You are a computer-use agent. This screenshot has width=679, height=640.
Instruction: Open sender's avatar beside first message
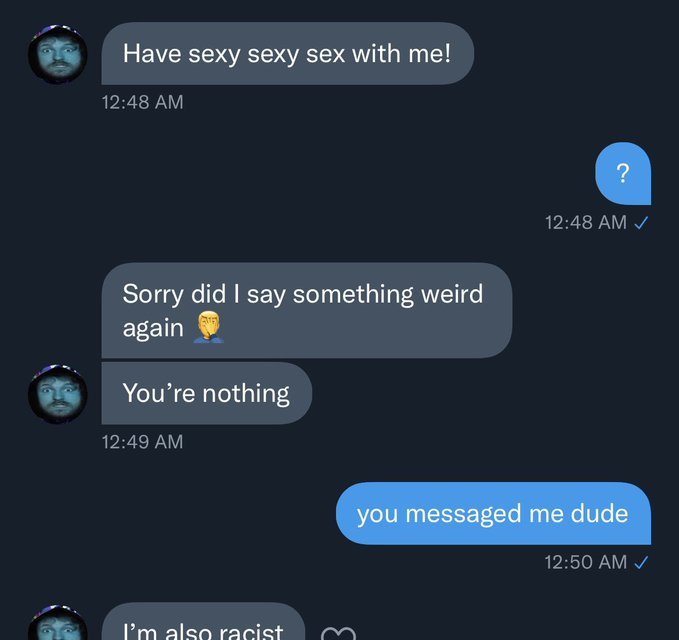click(x=57, y=55)
